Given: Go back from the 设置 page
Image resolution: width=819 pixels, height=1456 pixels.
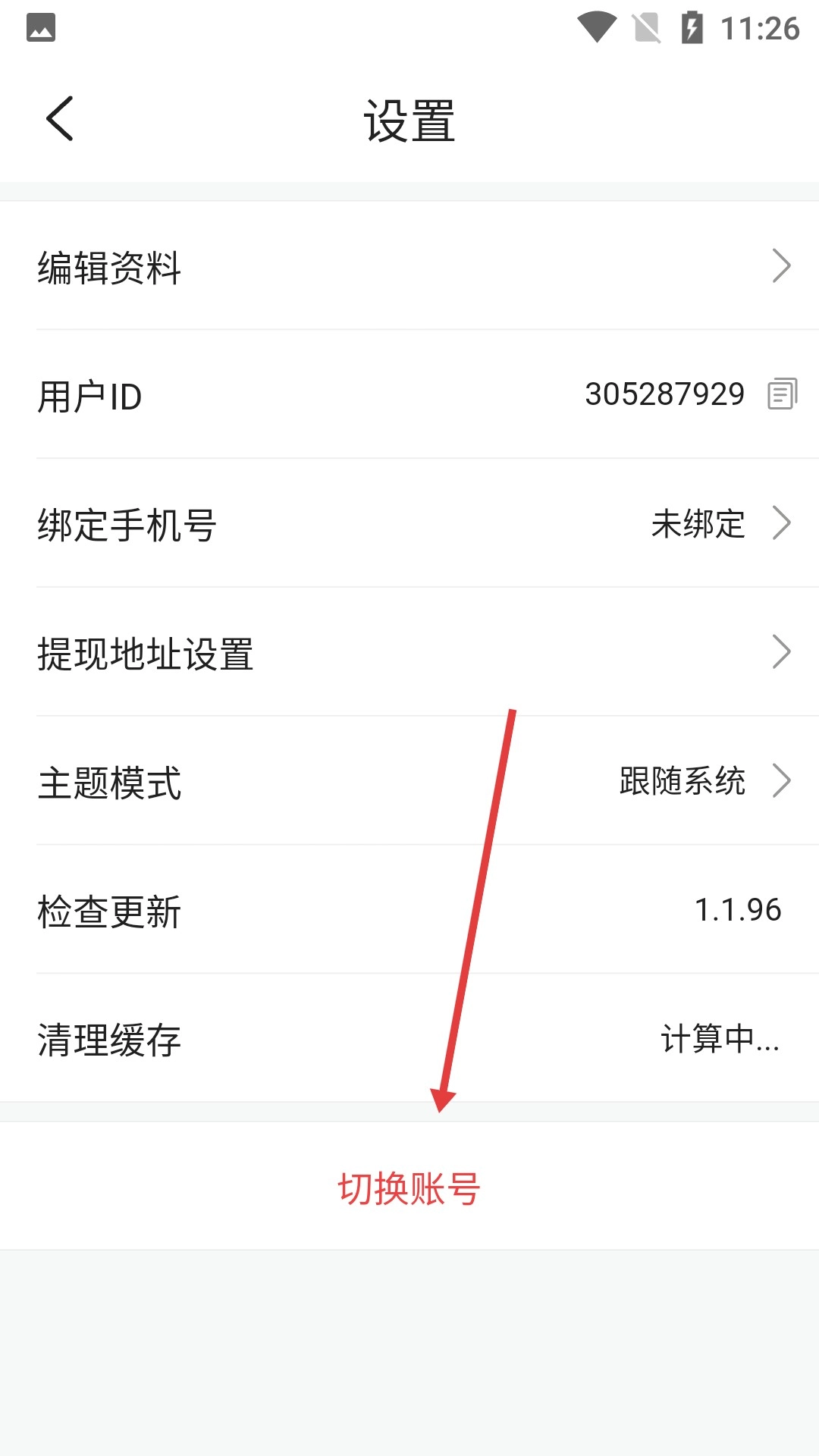Looking at the screenshot, I should [60, 119].
